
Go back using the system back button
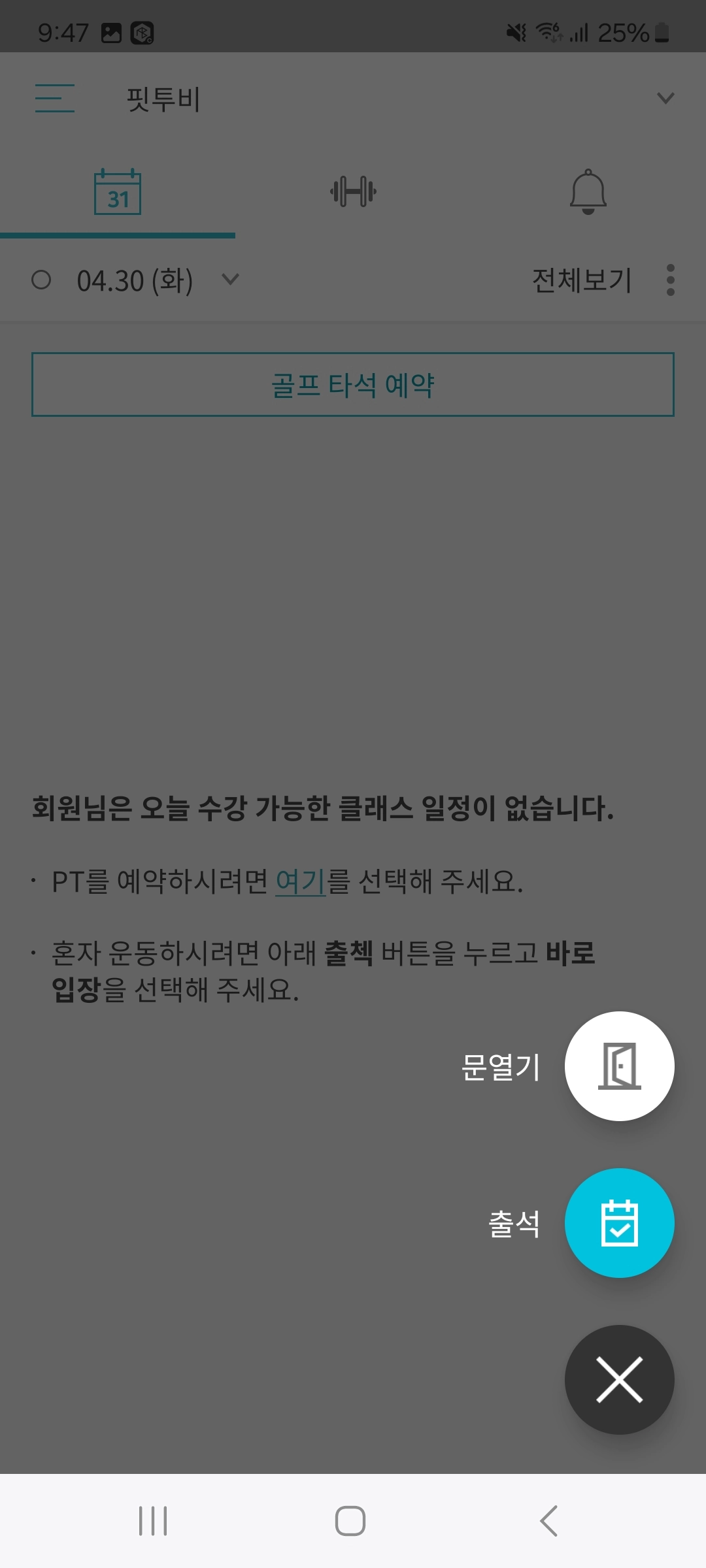[549, 1521]
